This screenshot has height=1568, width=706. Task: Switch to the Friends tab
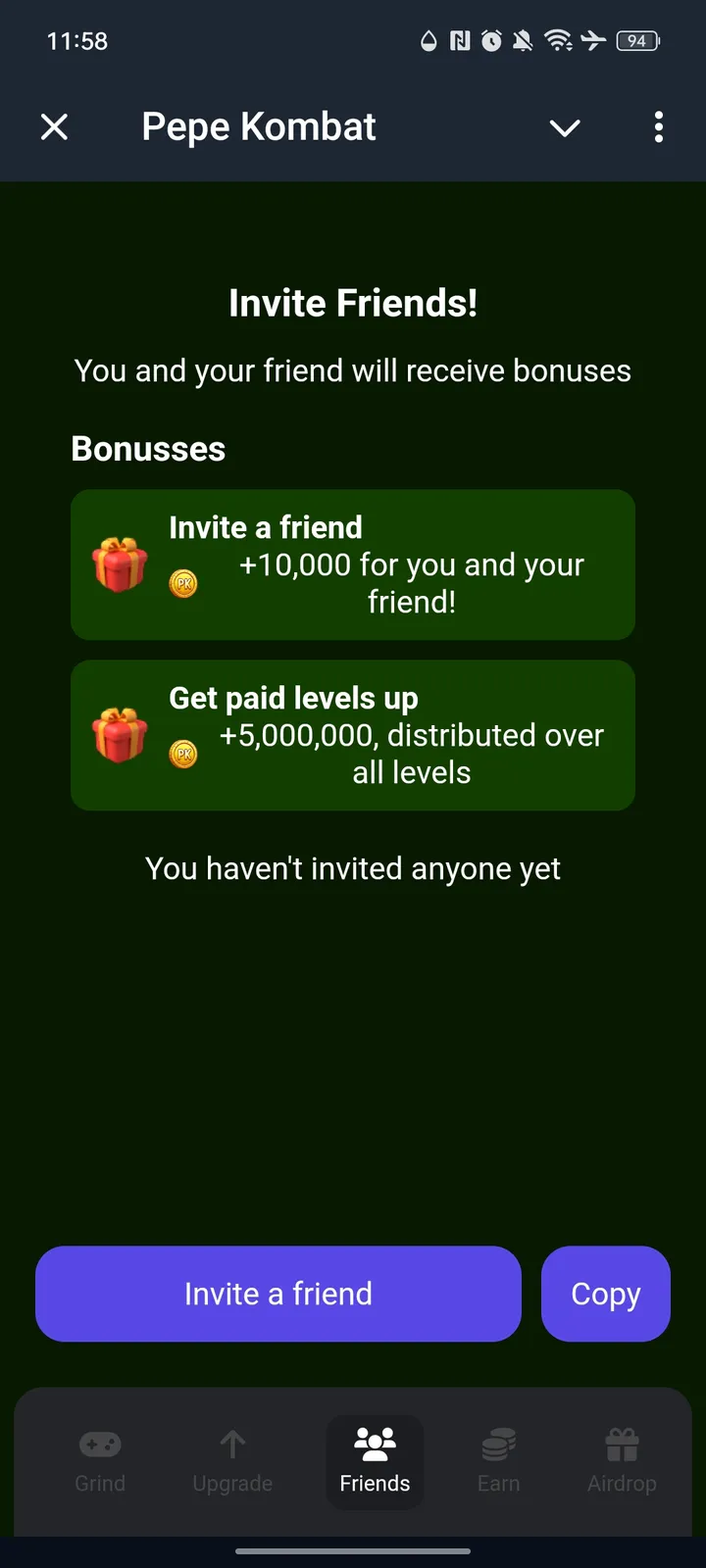374,1460
